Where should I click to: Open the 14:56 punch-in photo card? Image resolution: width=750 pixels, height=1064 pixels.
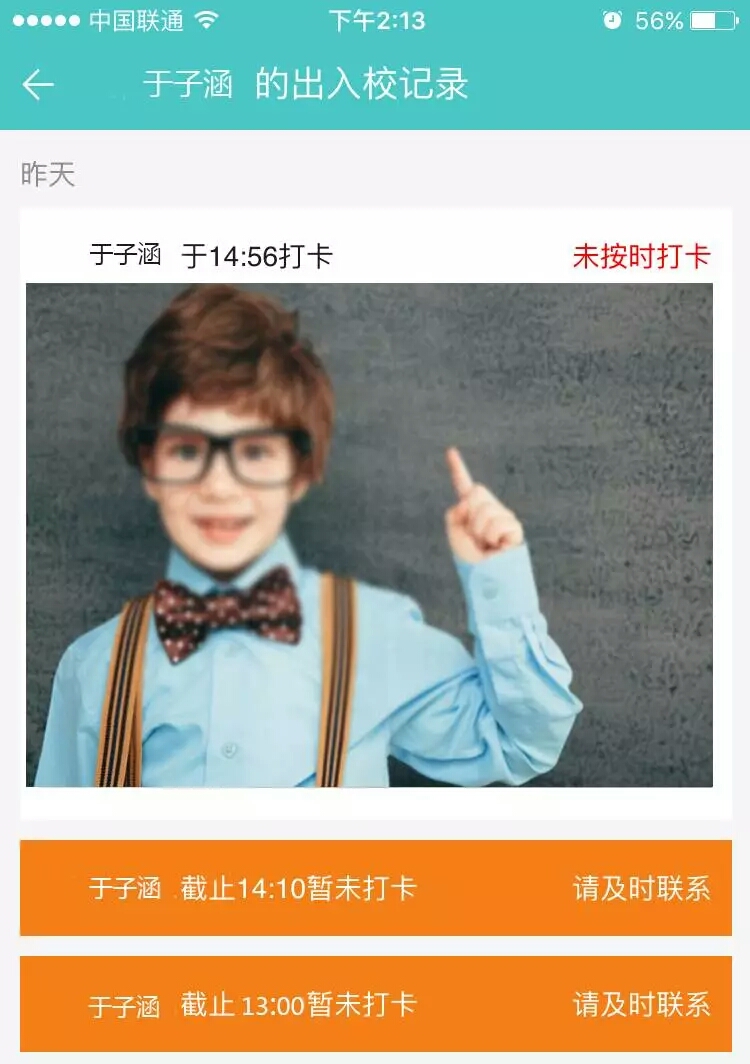tap(370, 534)
